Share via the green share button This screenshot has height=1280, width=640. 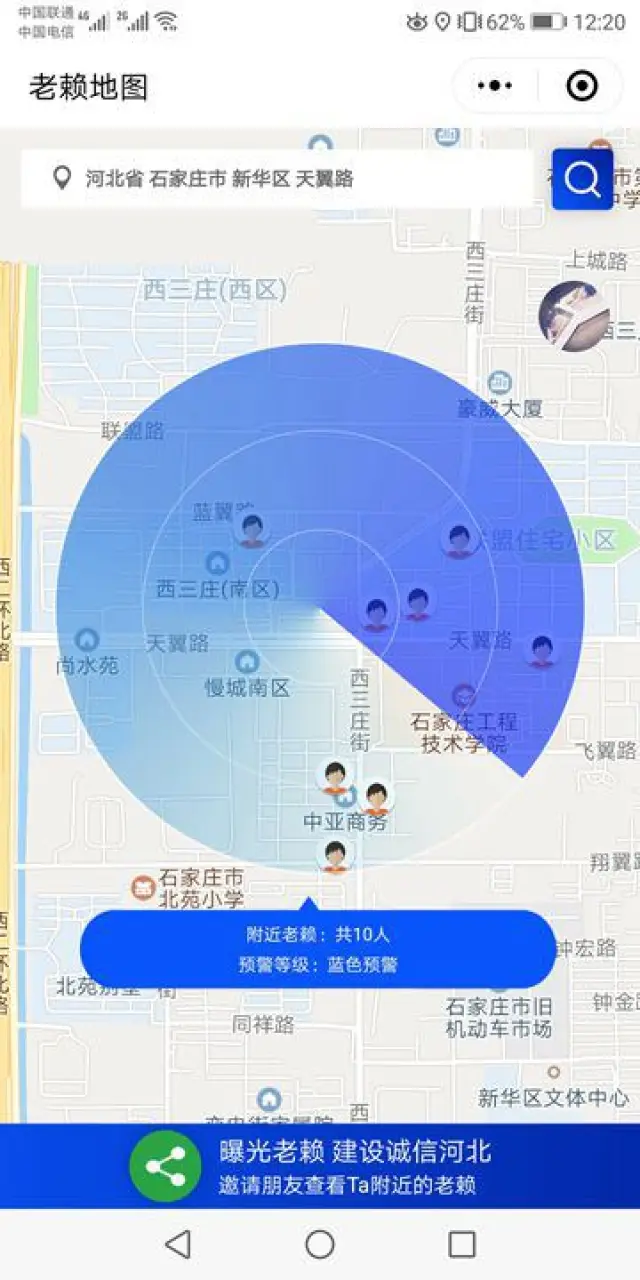tap(165, 1166)
